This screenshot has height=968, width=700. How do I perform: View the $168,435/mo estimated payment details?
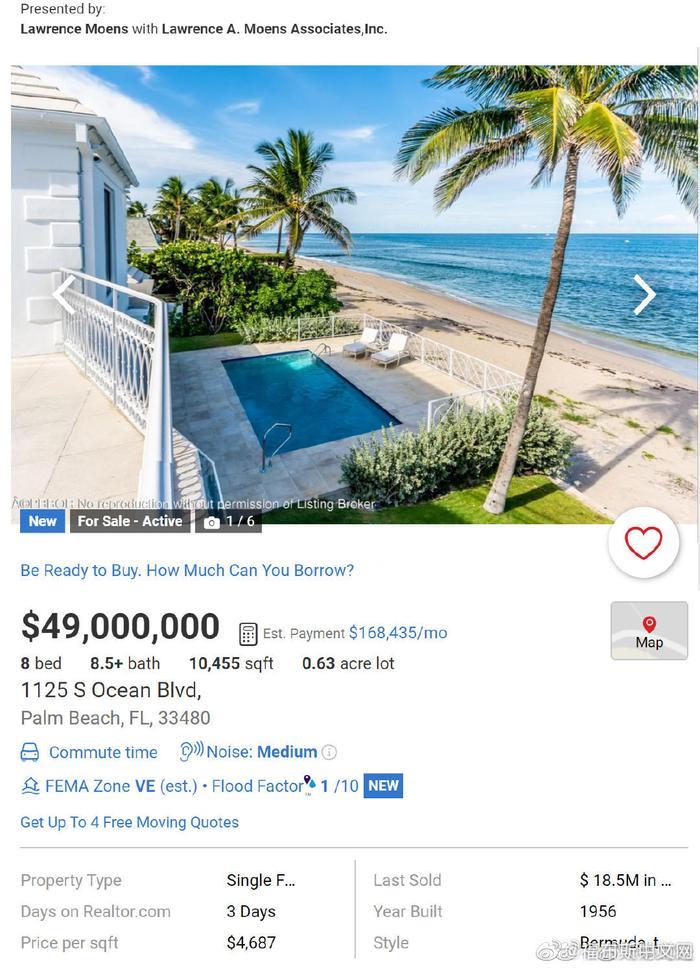(398, 633)
